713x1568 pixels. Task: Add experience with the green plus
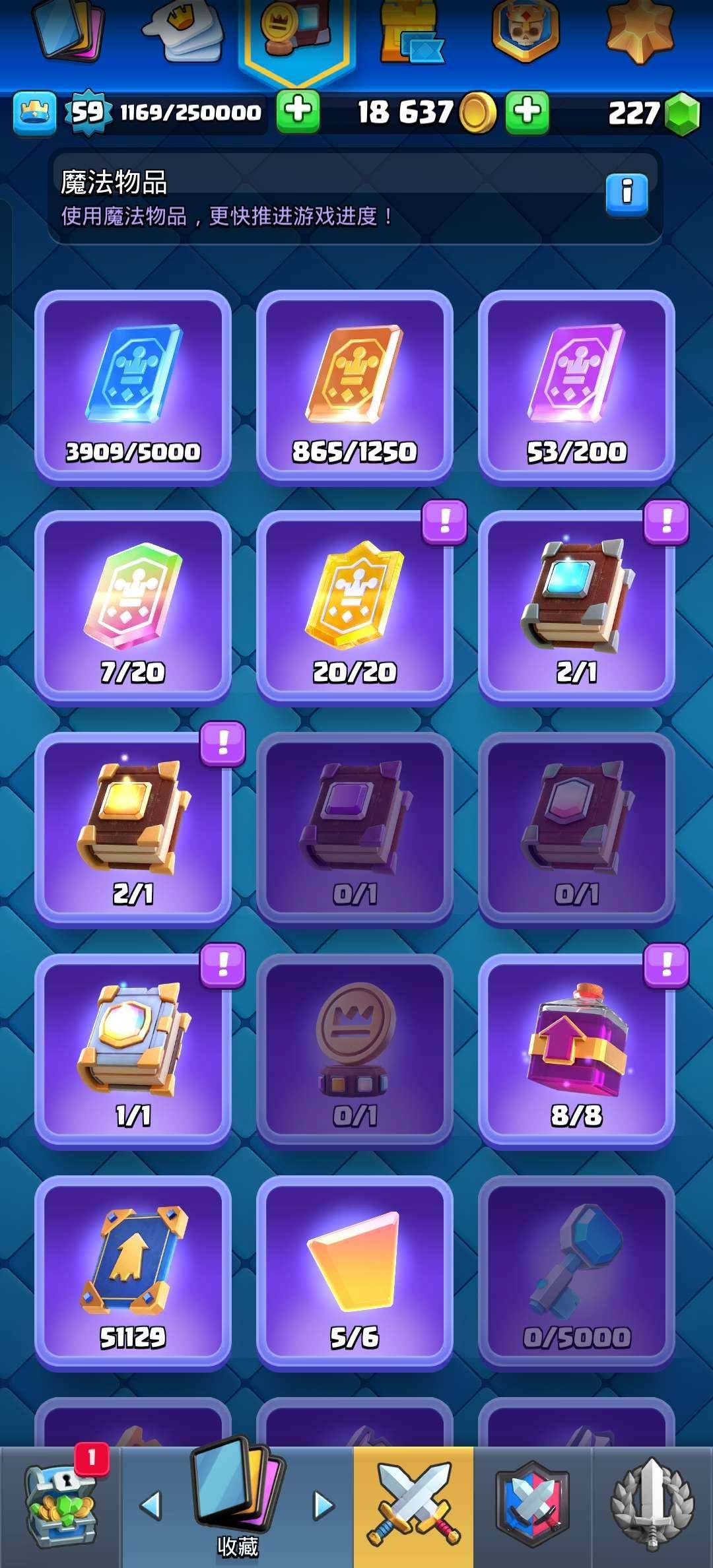click(x=298, y=111)
